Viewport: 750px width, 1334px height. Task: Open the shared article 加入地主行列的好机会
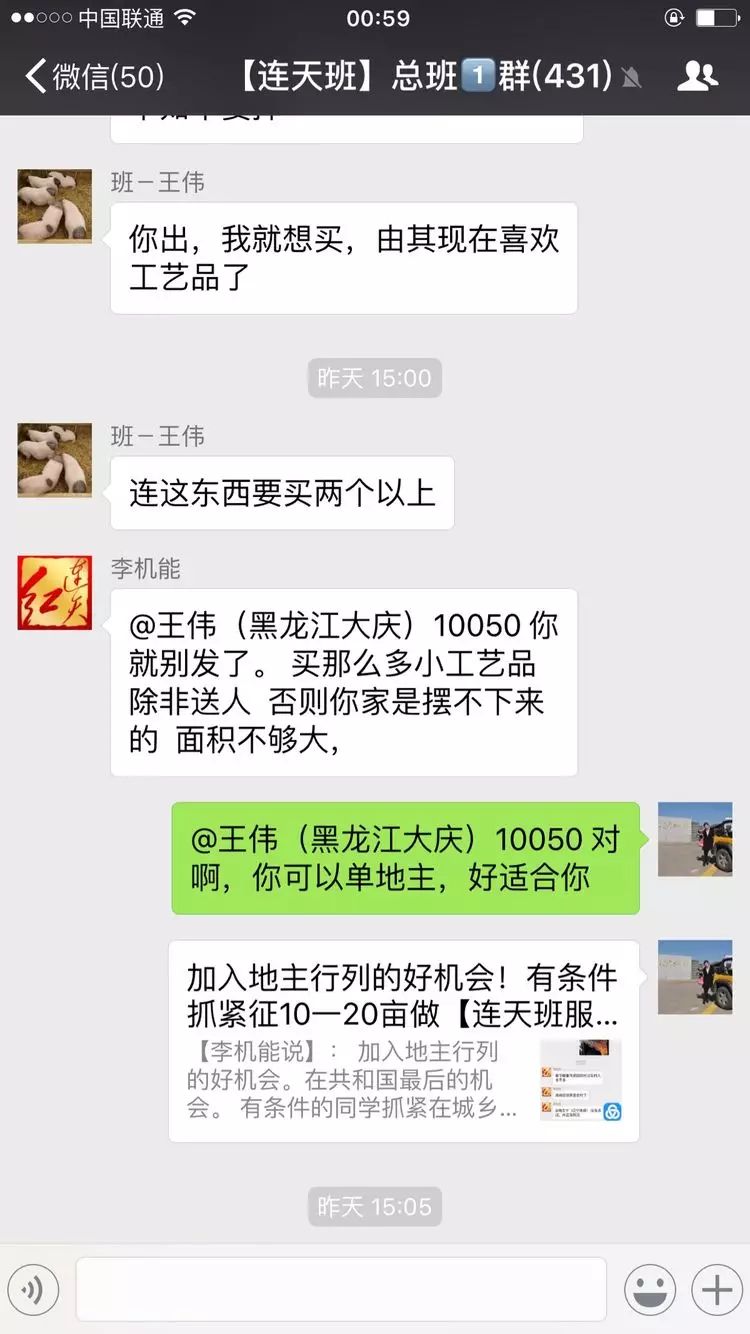click(403, 1040)
